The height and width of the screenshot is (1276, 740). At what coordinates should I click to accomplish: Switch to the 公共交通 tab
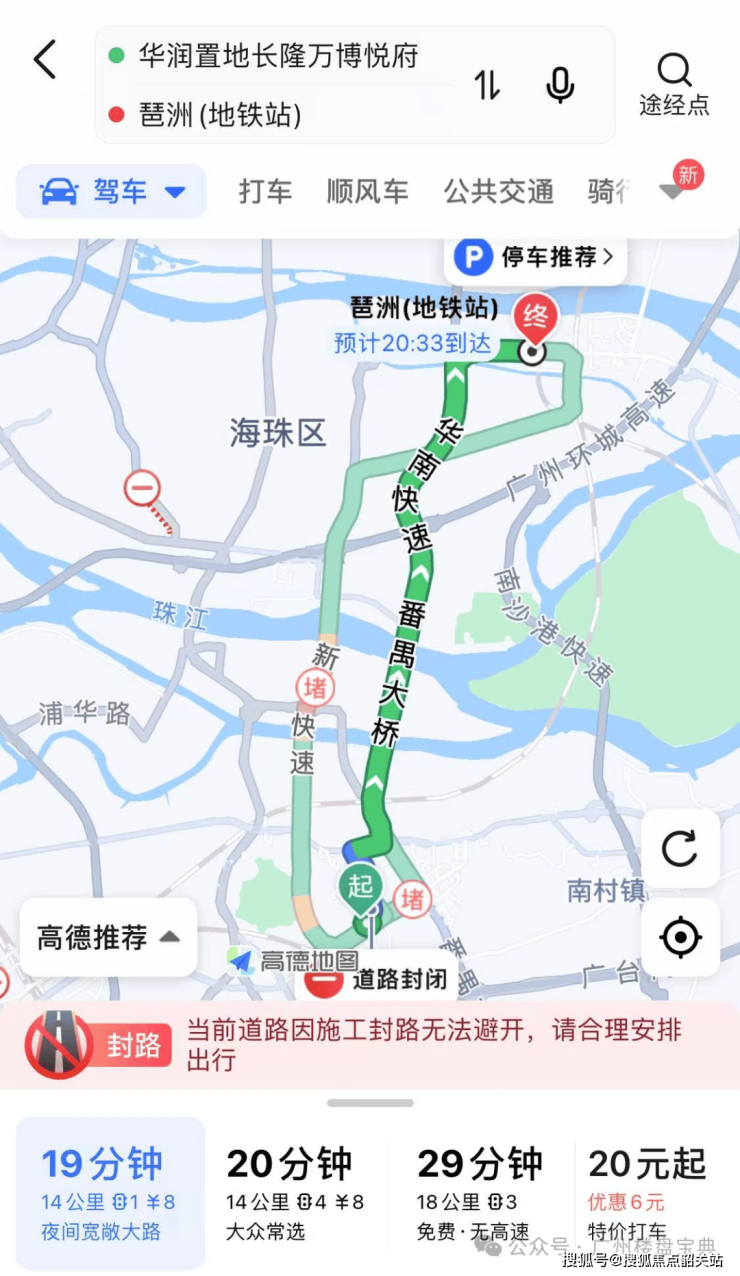point(498,191)
